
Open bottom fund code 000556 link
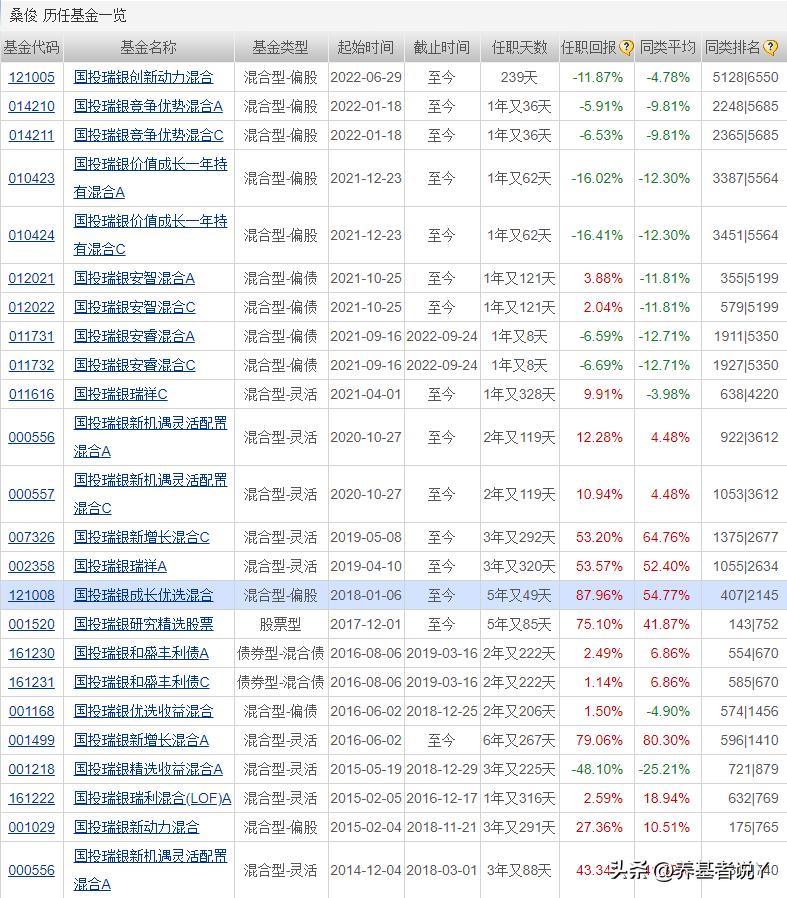click(31, 870)
